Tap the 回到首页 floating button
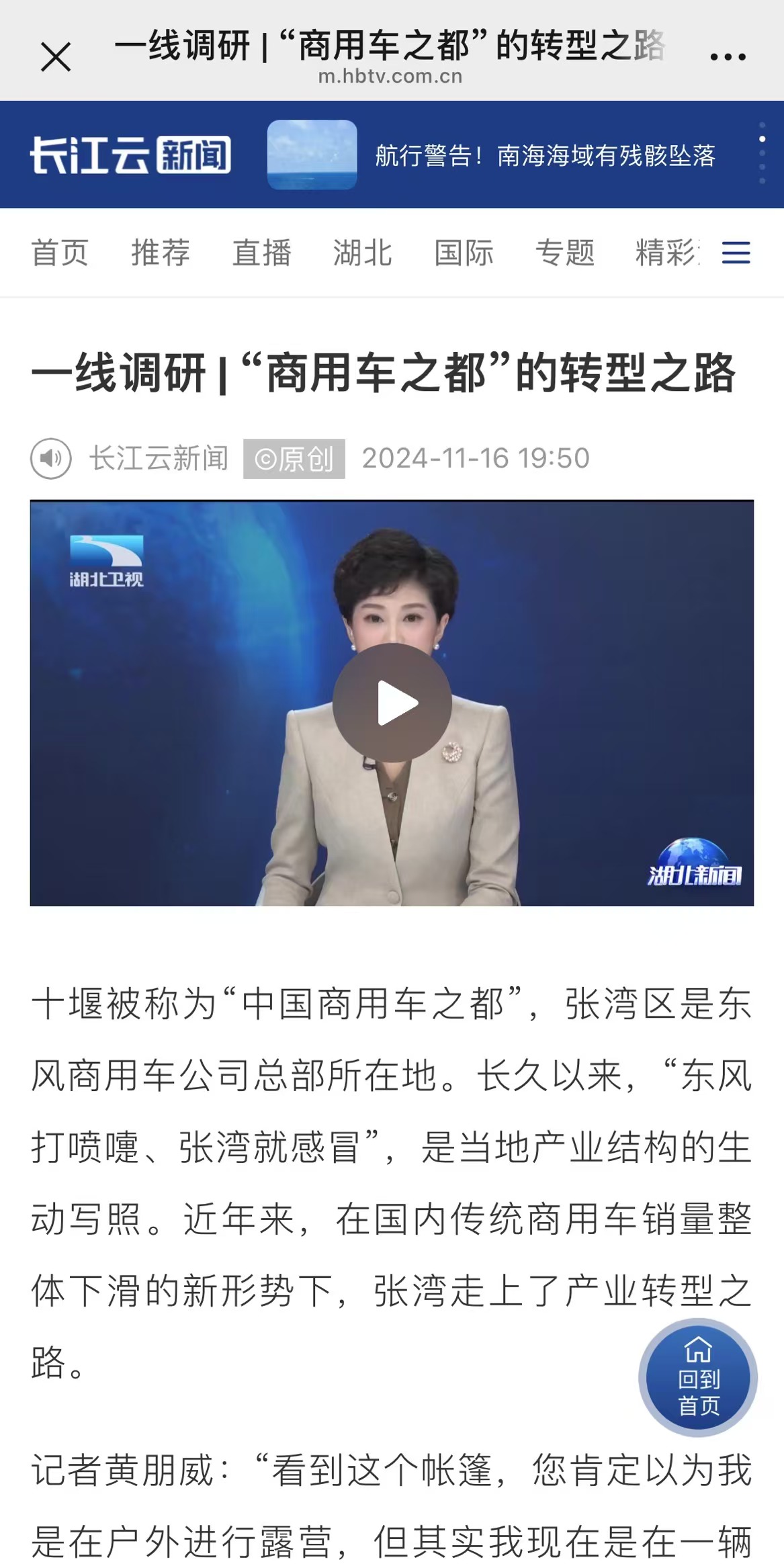 pos(698,1377)
